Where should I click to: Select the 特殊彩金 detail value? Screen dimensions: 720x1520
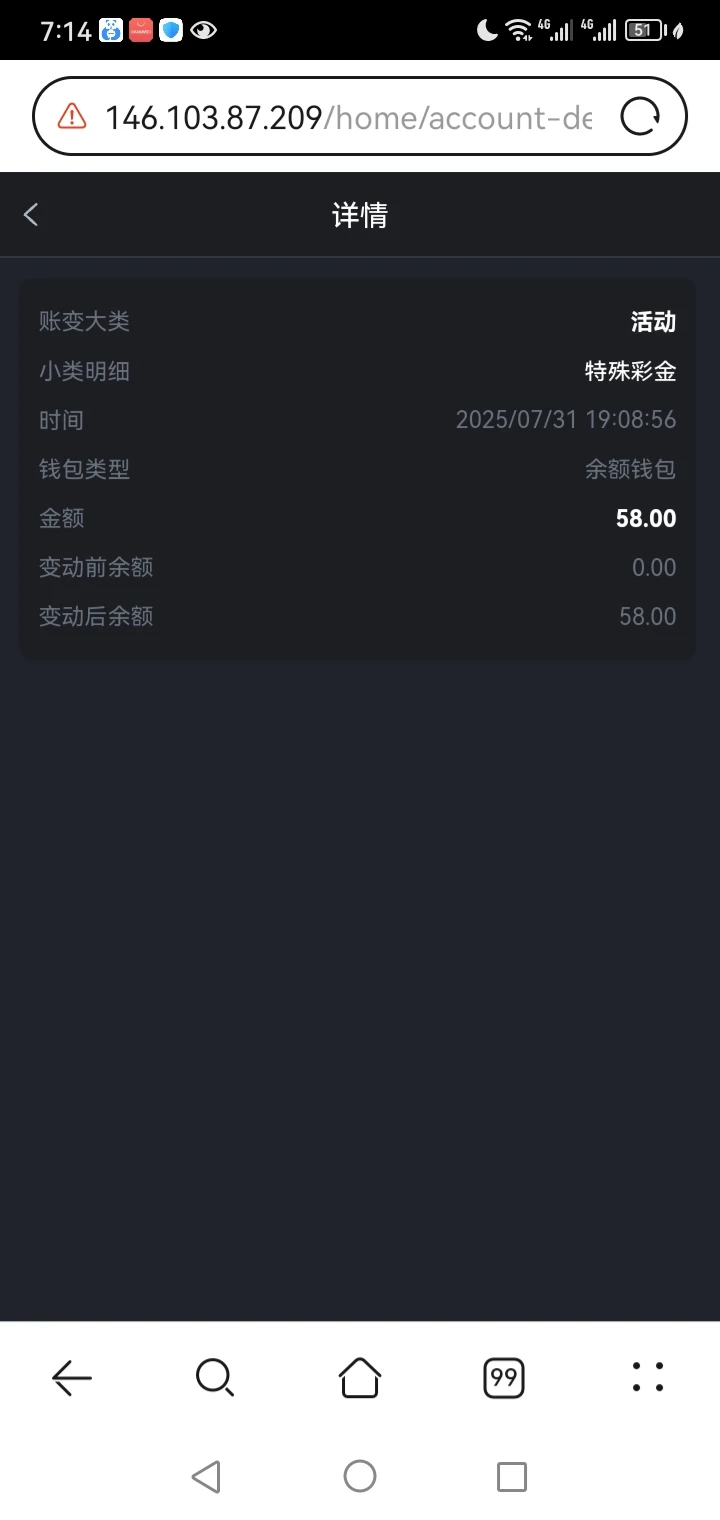tap(629, 371)
